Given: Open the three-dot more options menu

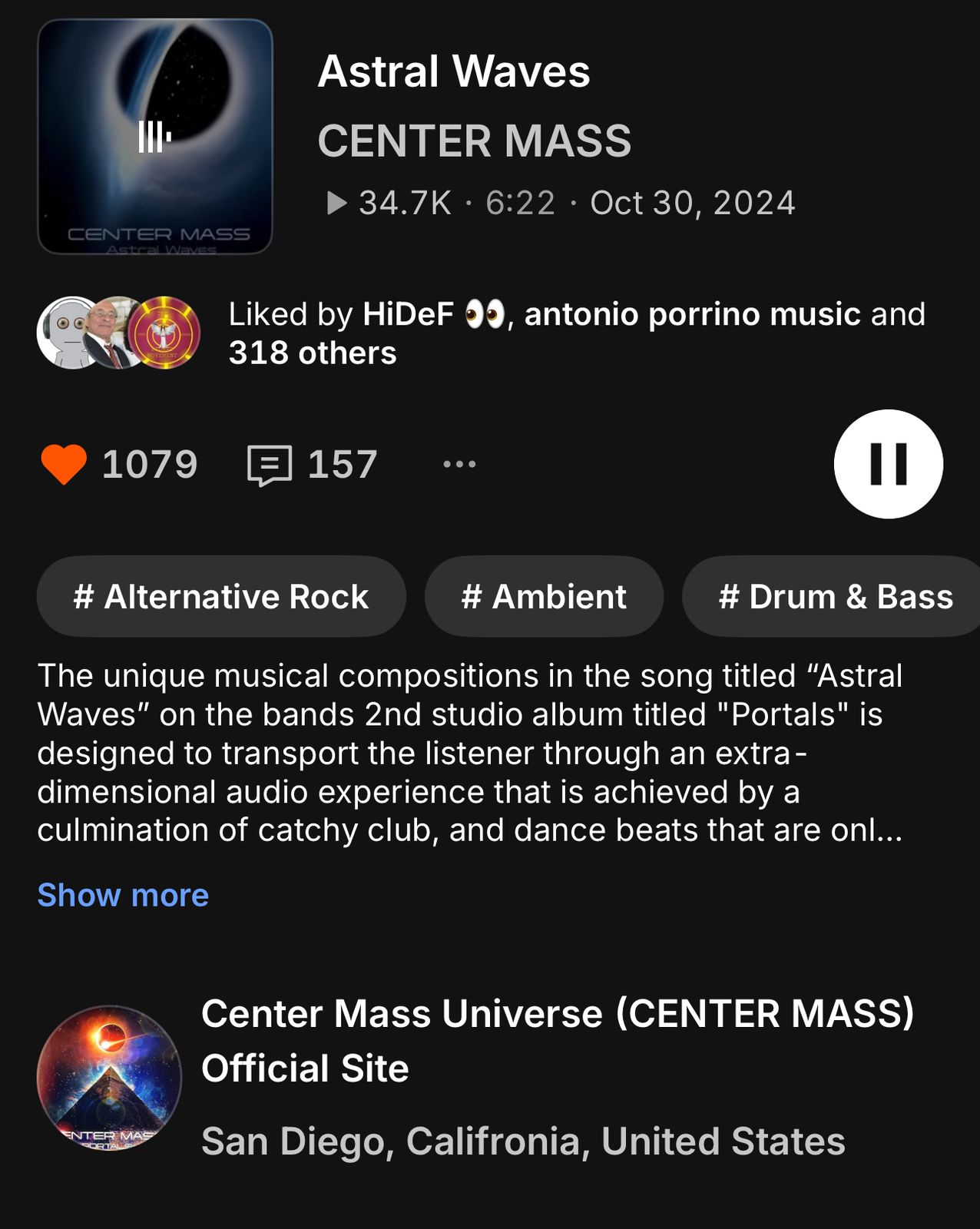Looking at the screenshot, I should 459,464.
